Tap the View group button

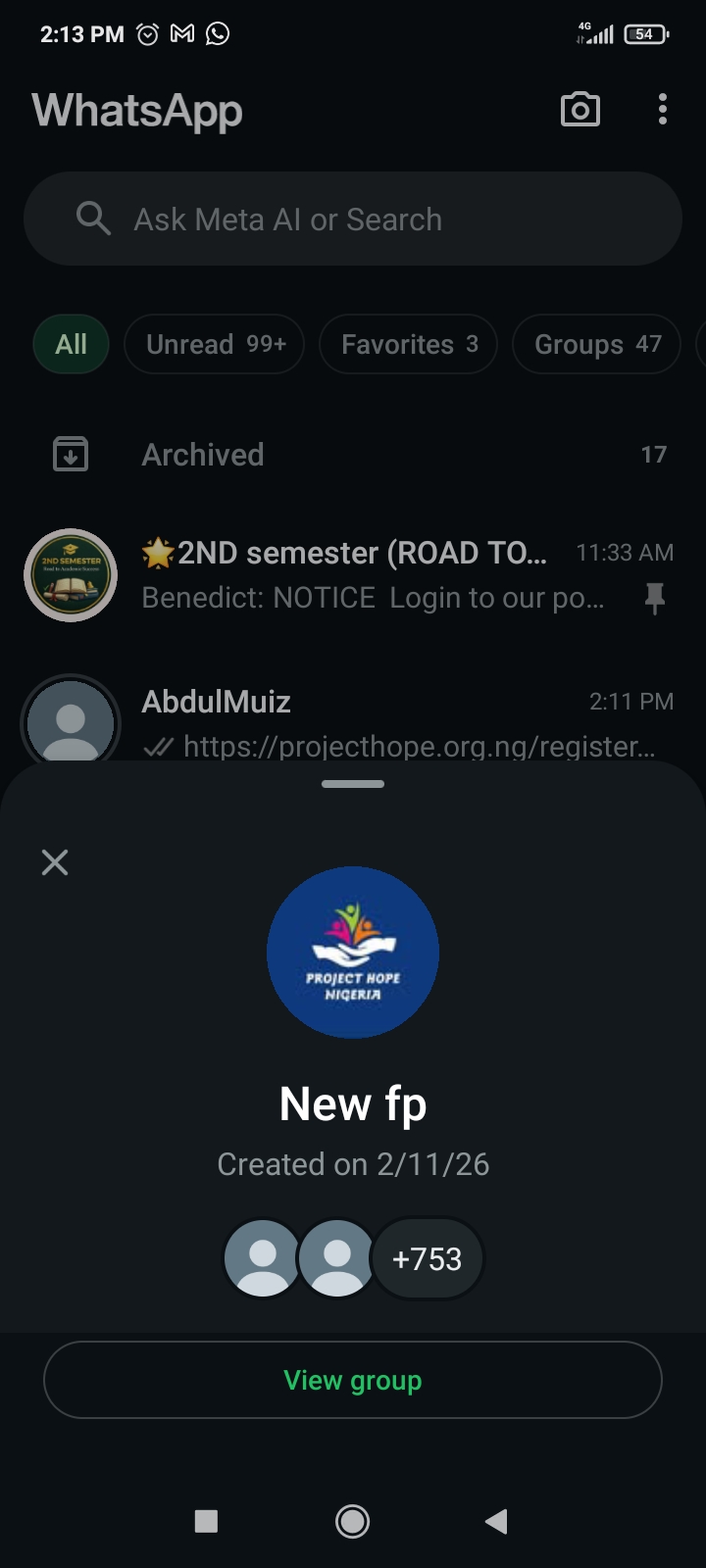click(353, 1380)
